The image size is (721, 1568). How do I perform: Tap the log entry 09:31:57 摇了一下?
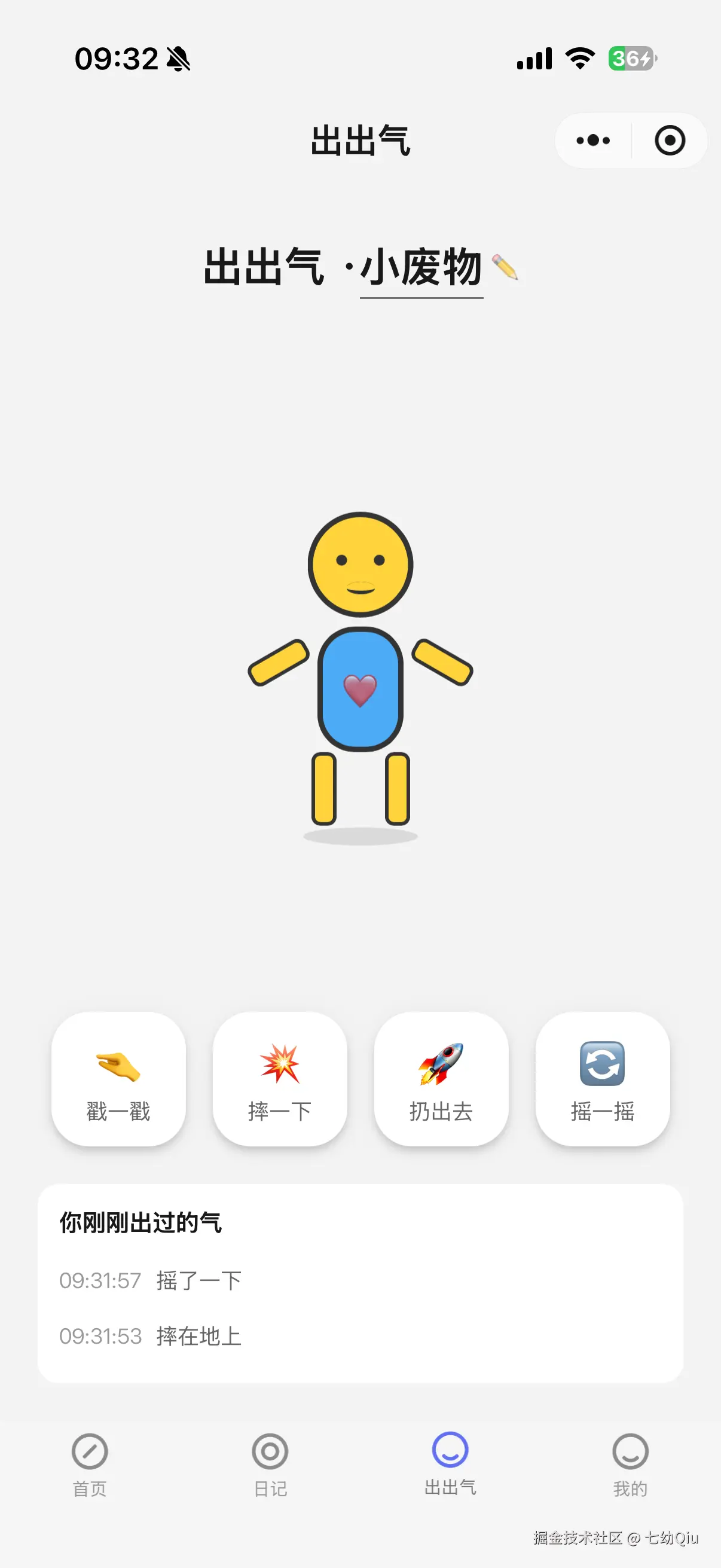(x=150, y=1280)
